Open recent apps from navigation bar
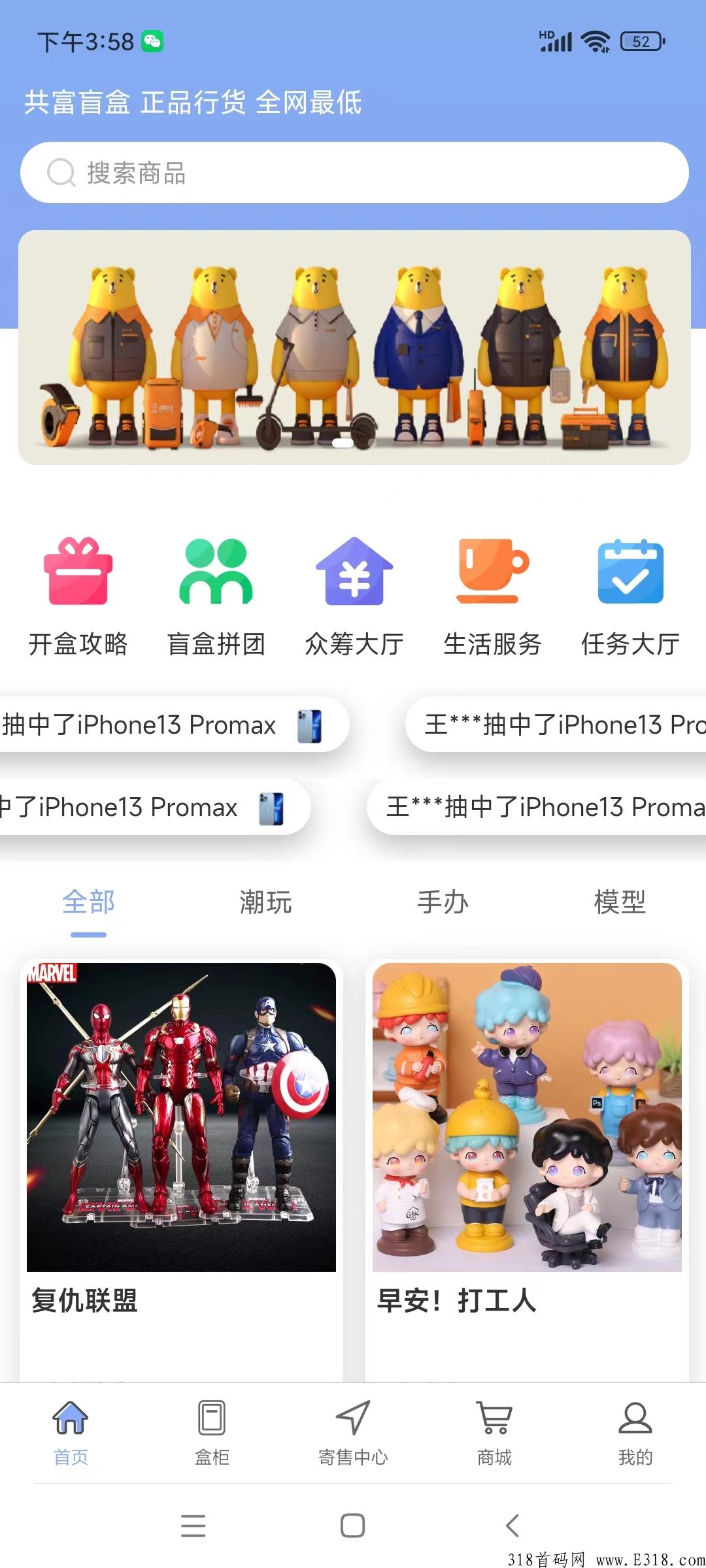Viewport: 706px width, 1568px height. coord(193,1526)
